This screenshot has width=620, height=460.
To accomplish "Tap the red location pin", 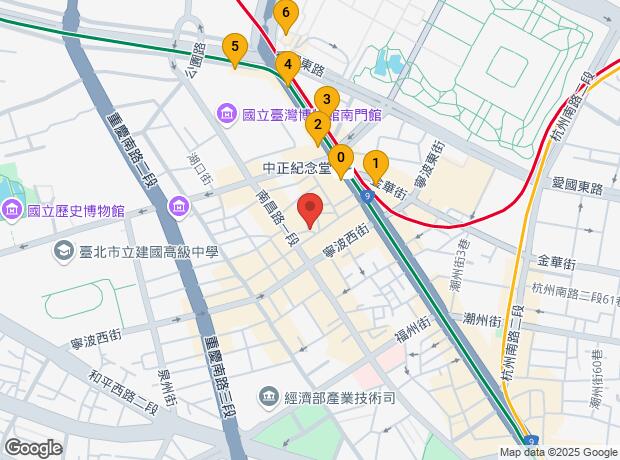I will coord(311,211).
